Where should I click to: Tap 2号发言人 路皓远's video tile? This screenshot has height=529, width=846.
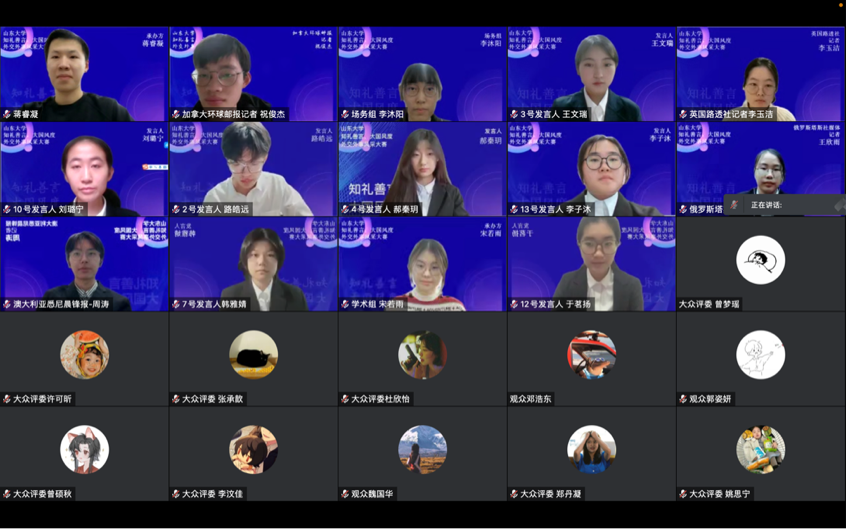click(253, 167)
